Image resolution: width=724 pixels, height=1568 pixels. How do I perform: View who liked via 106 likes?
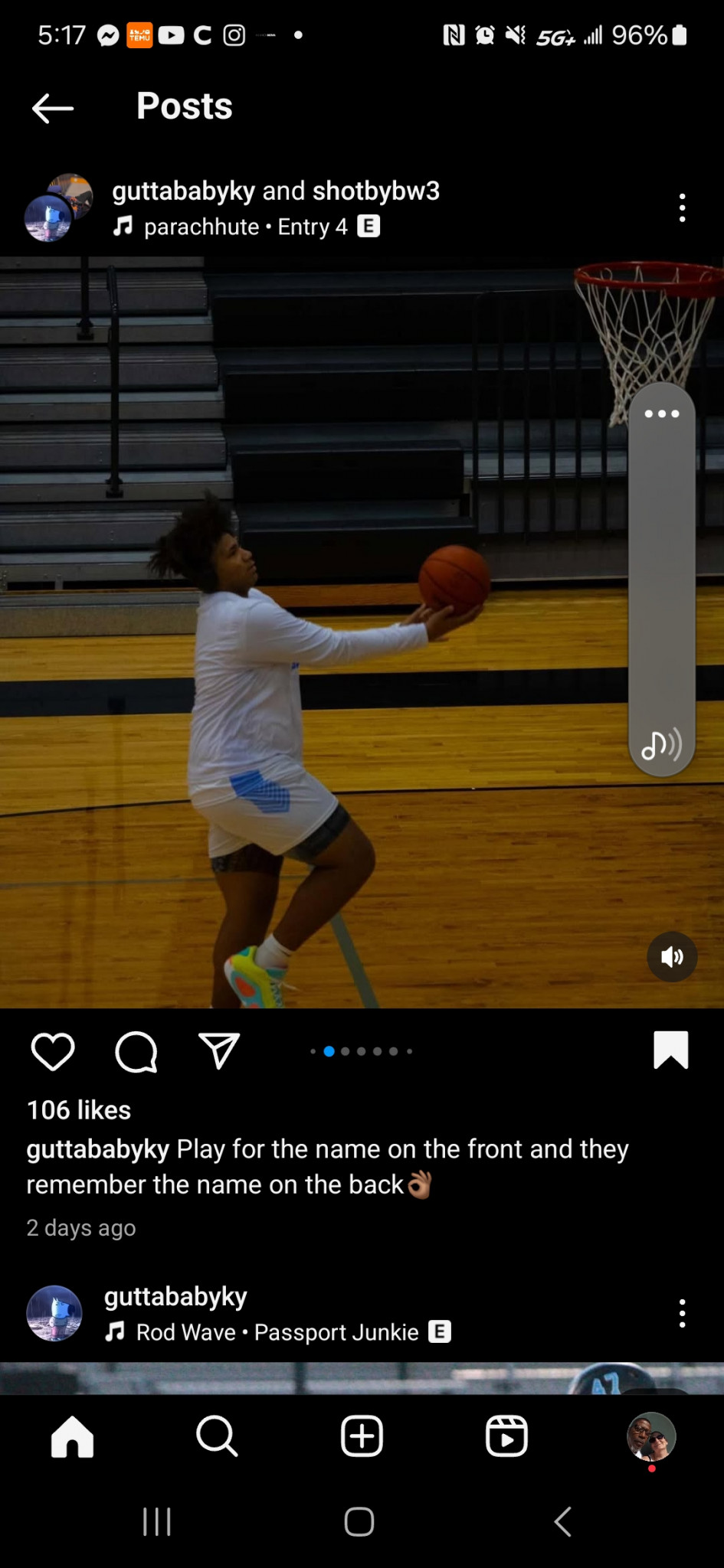79,1109
